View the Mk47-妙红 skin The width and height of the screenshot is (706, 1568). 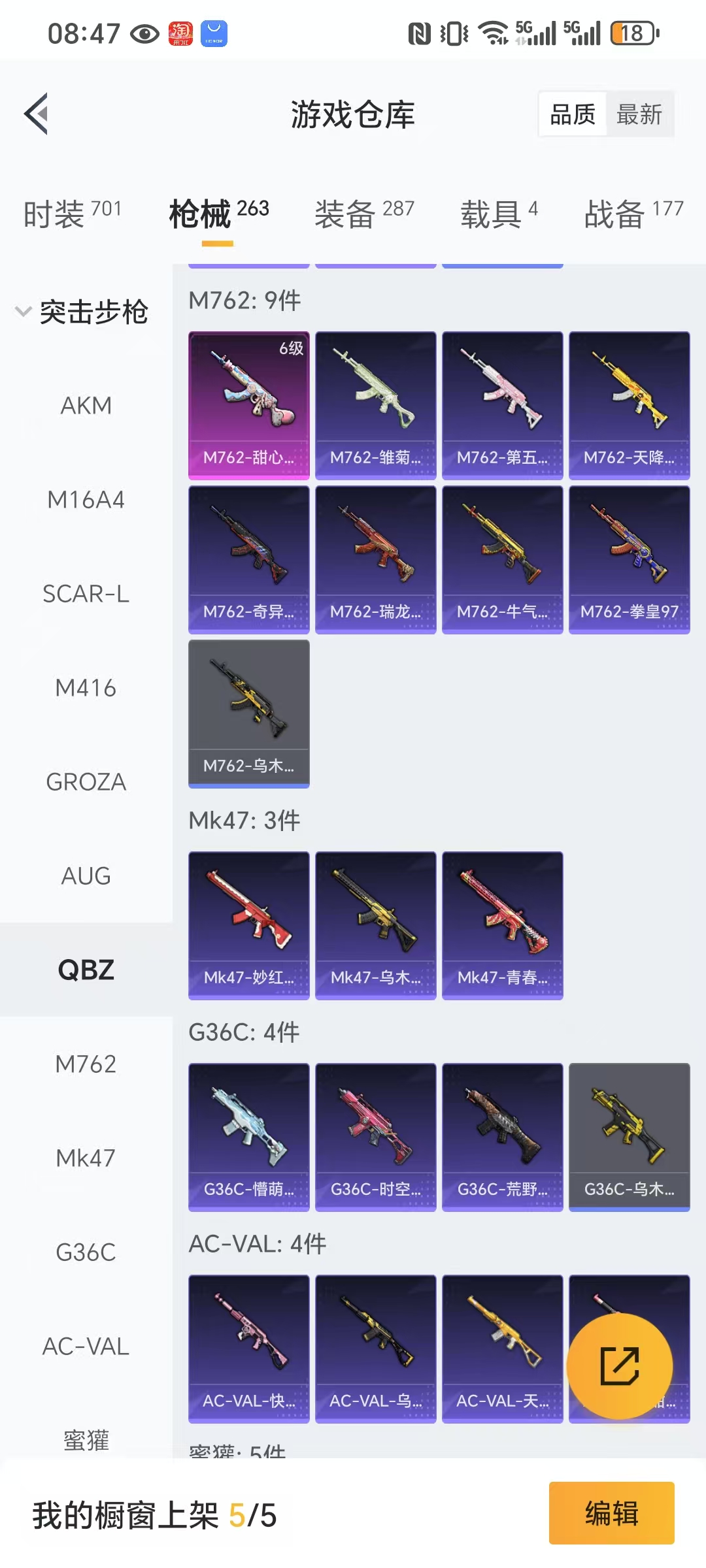coord(249,926)
